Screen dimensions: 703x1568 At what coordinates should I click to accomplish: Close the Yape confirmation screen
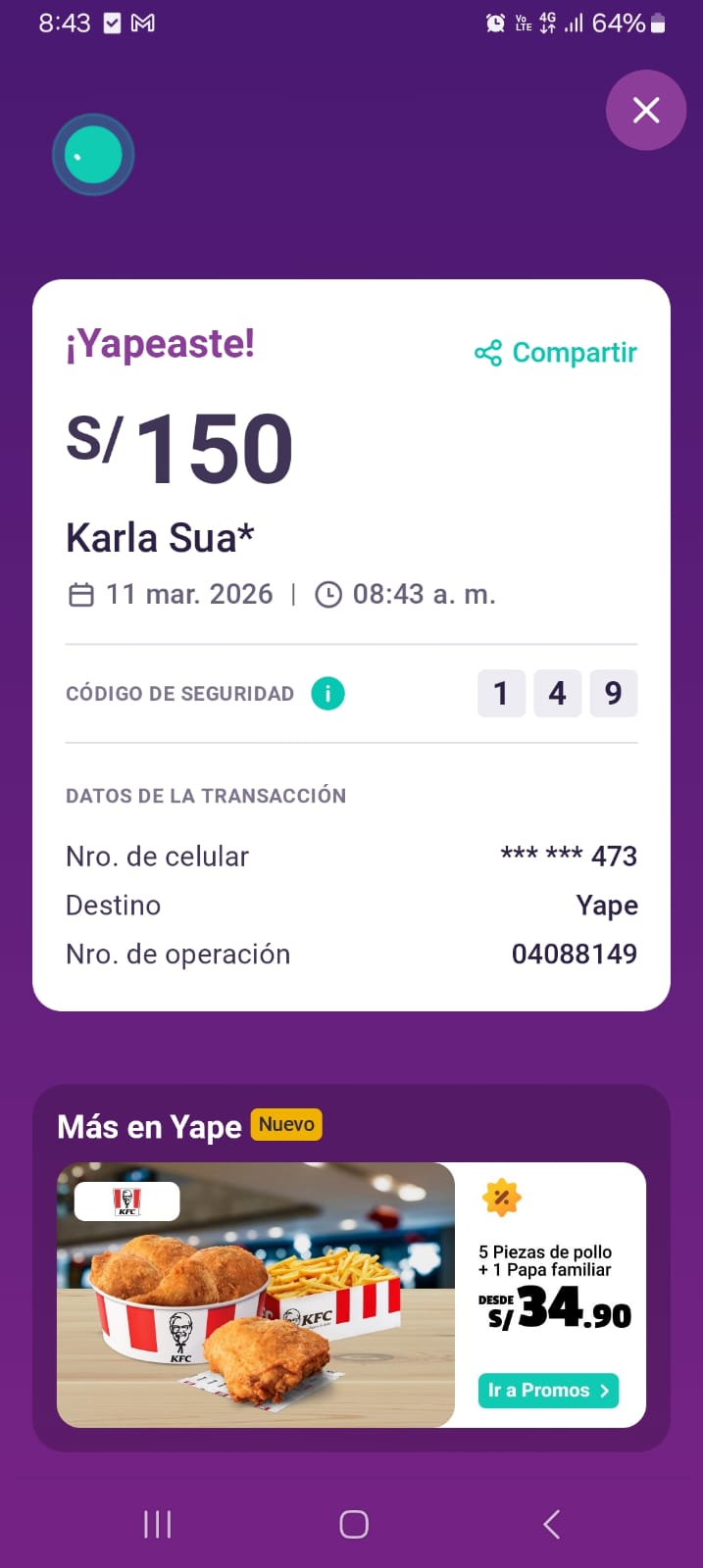(645, 110)
